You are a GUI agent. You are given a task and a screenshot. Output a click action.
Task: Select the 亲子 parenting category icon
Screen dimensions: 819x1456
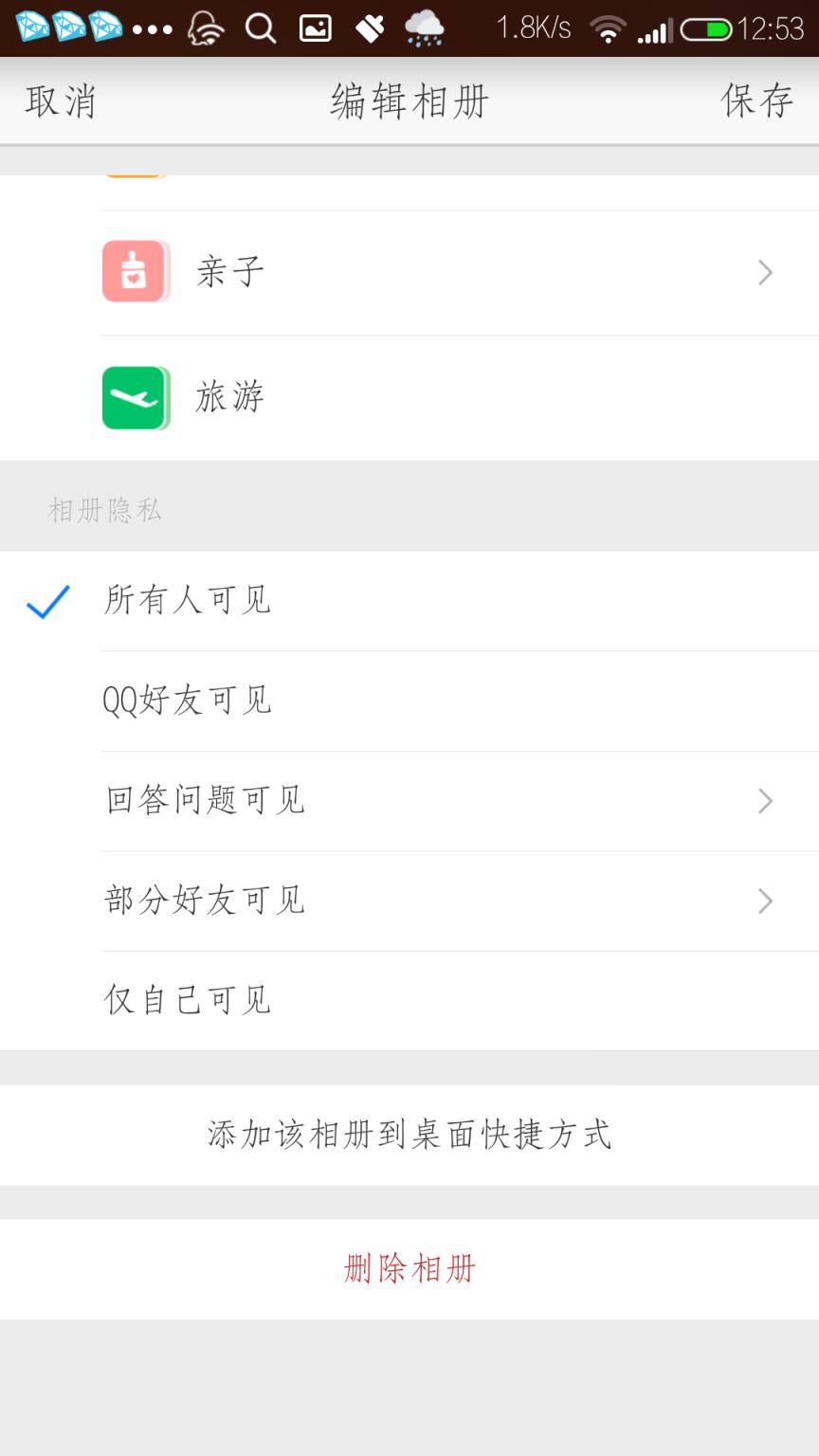[x=136, y=272]
